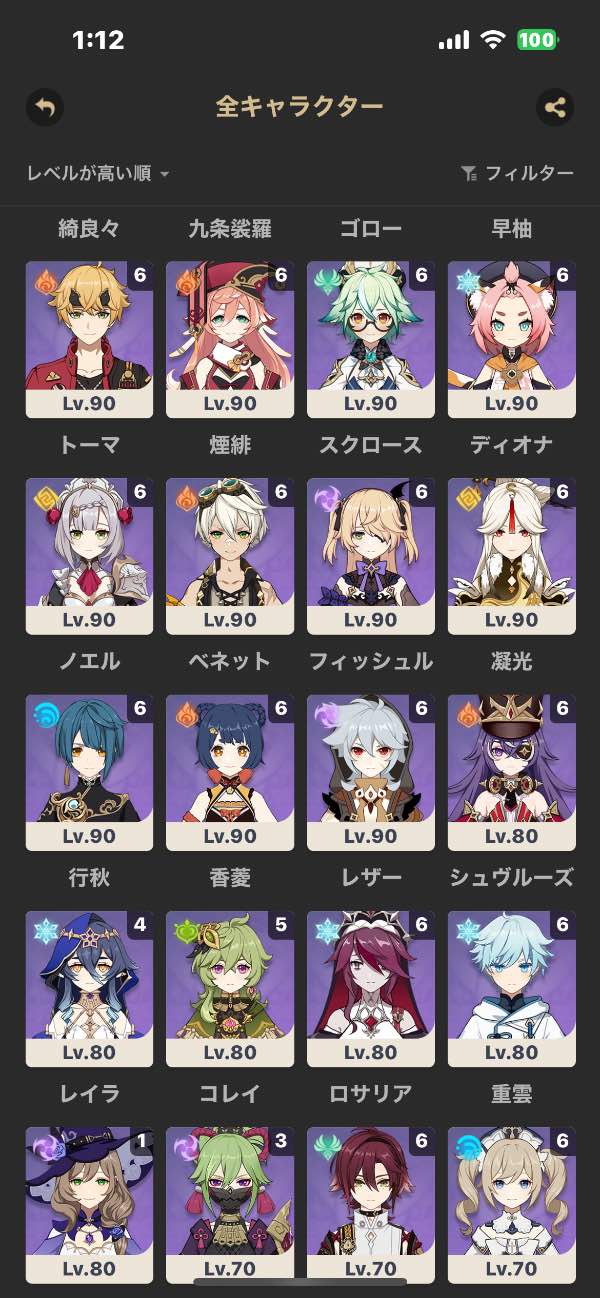
Task: View コレイ character details
Action: pyautogui.click(x=230, y=987)
